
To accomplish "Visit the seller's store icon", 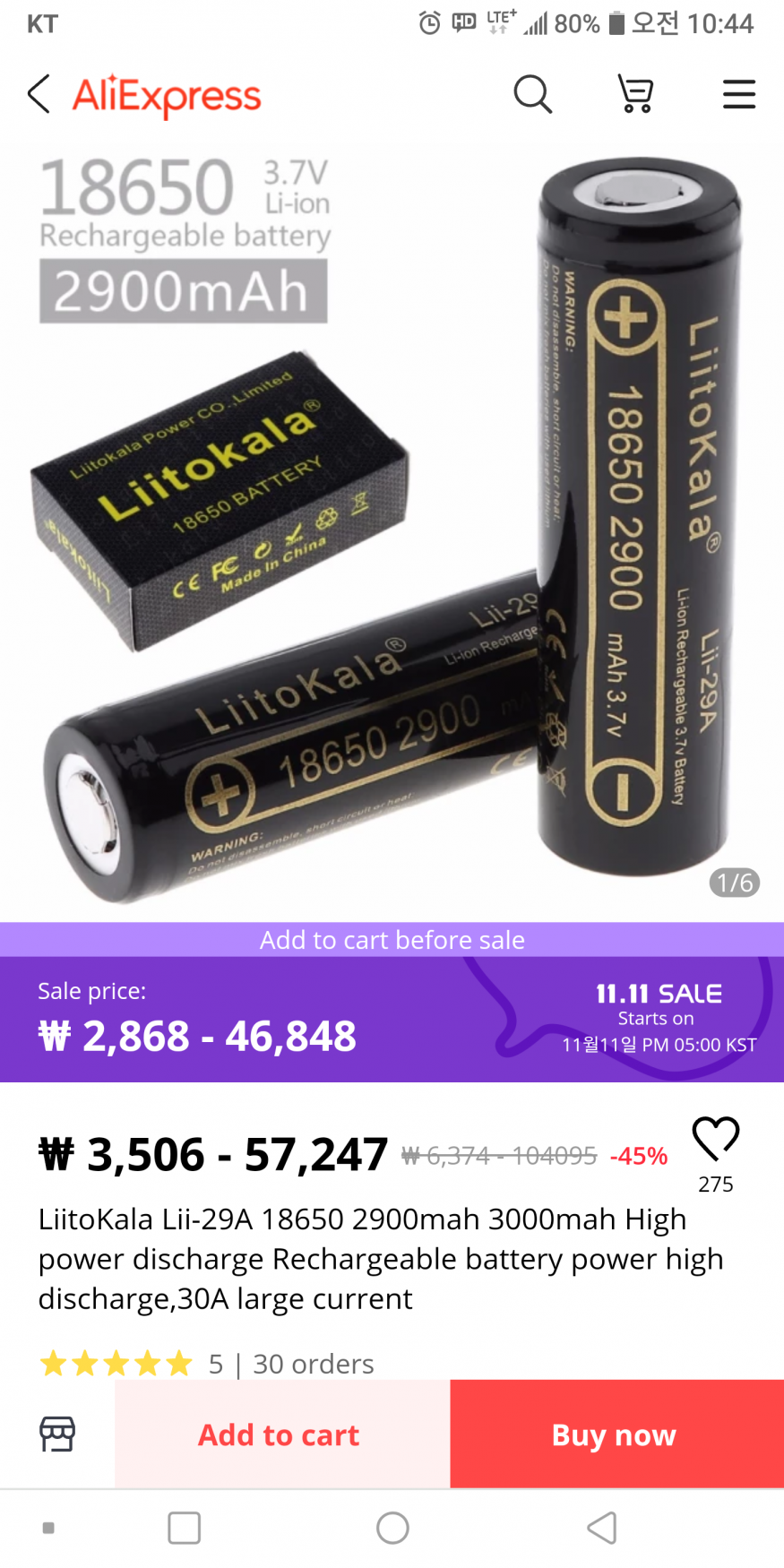I will pos(57,1434).
